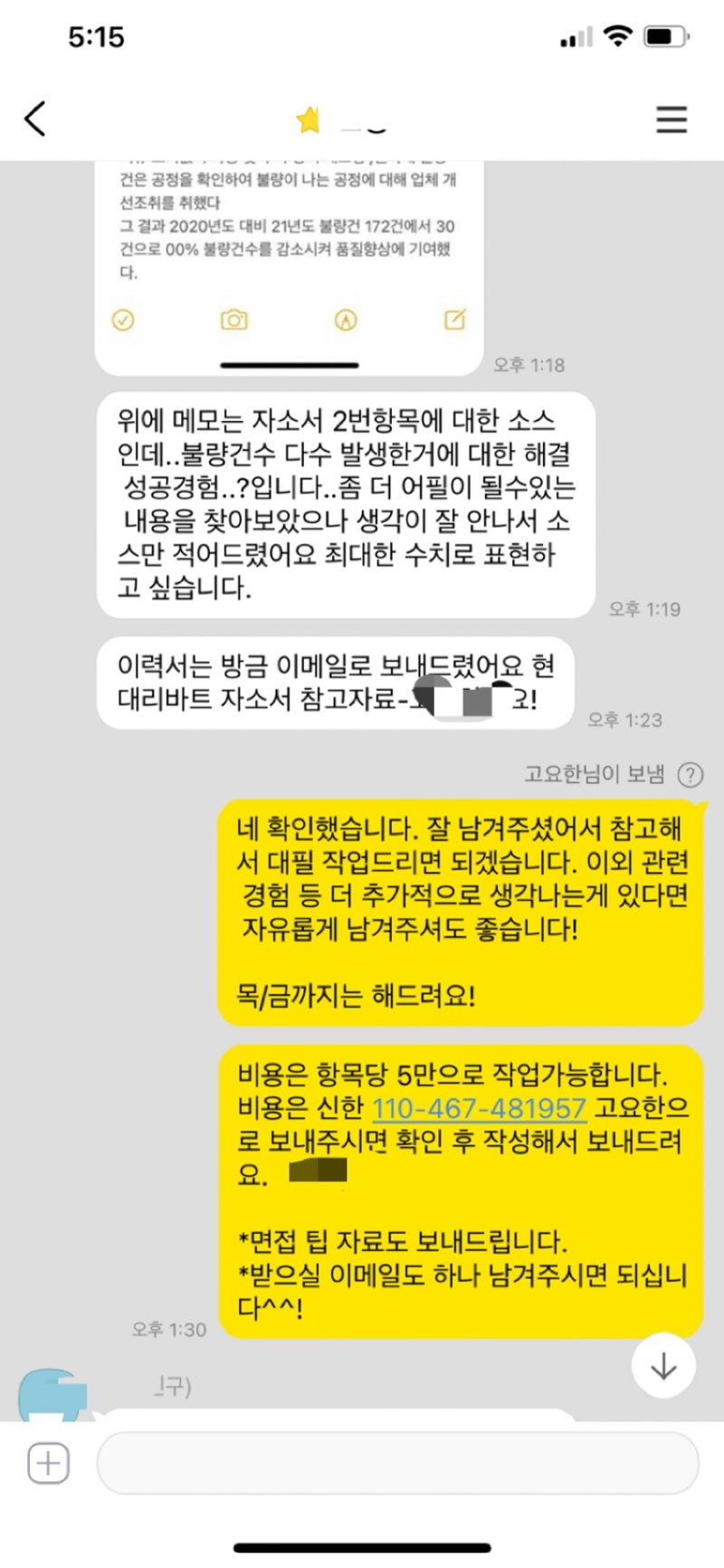Tap the account number link 110-467-481957
This screenshot has width=724, height=1568.
click(479, 1108)
